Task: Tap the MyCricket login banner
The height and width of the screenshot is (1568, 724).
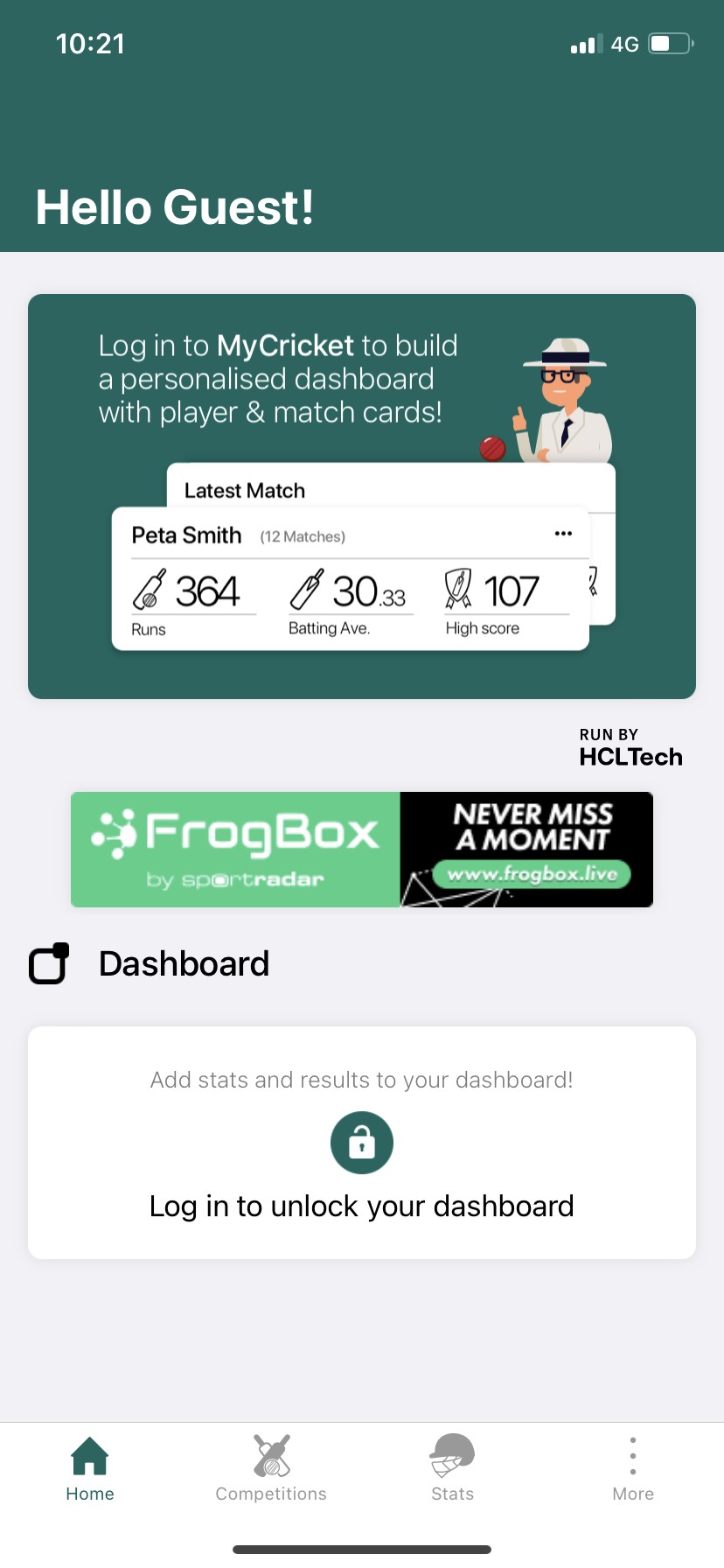Action: (x=278, y=378)
